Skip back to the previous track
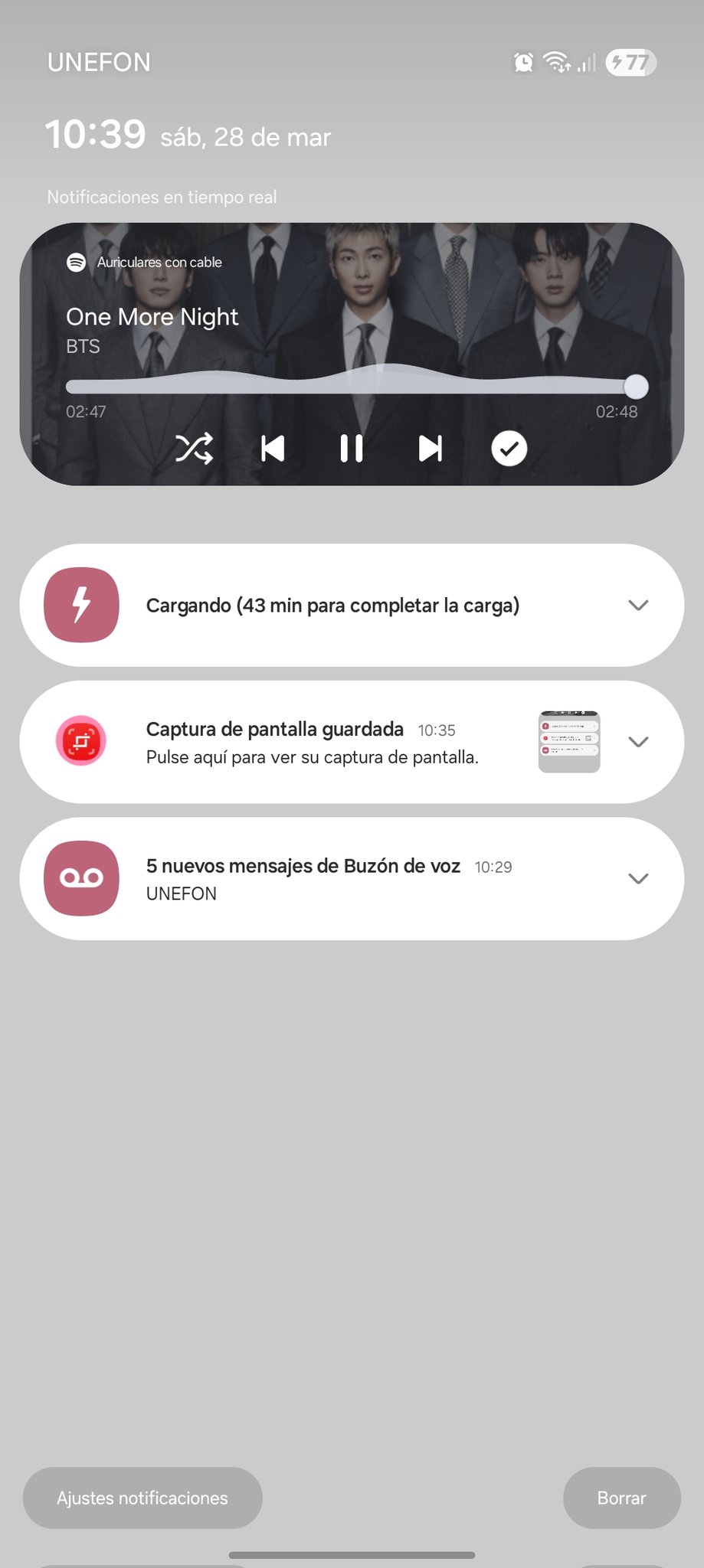Screen dimensions: 704x1568 coord(273,449)
